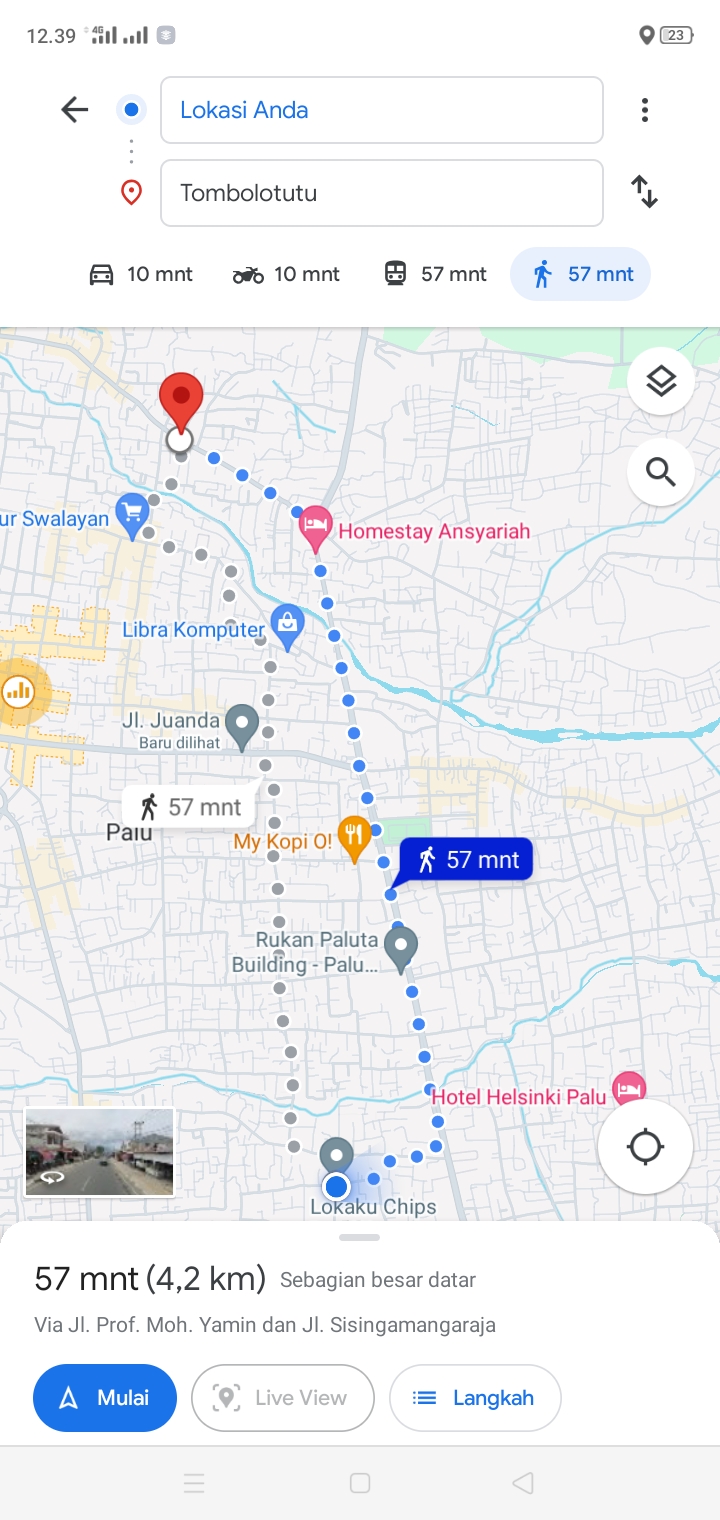Recenter map on my location

pos(645,1147)
